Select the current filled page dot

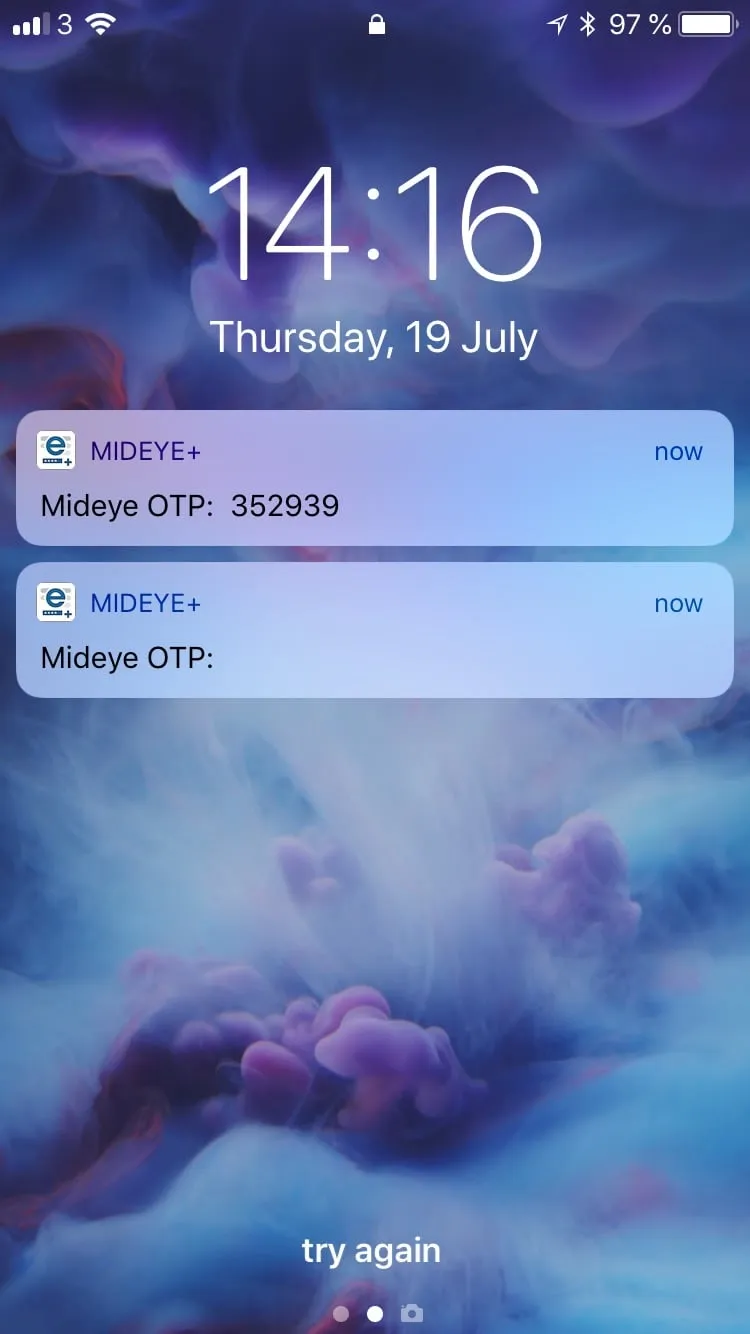(x=374, y=1313)
